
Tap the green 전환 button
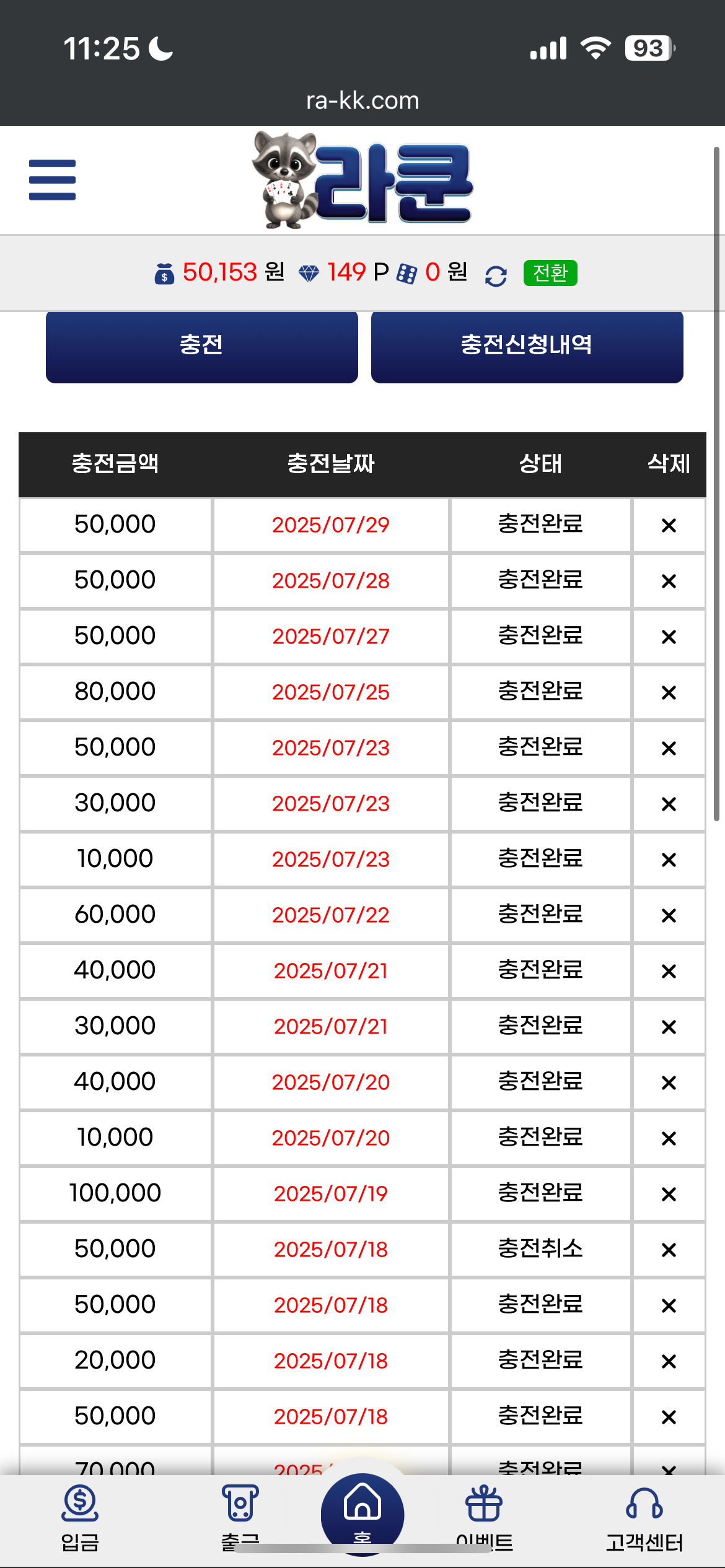(550, 273)
